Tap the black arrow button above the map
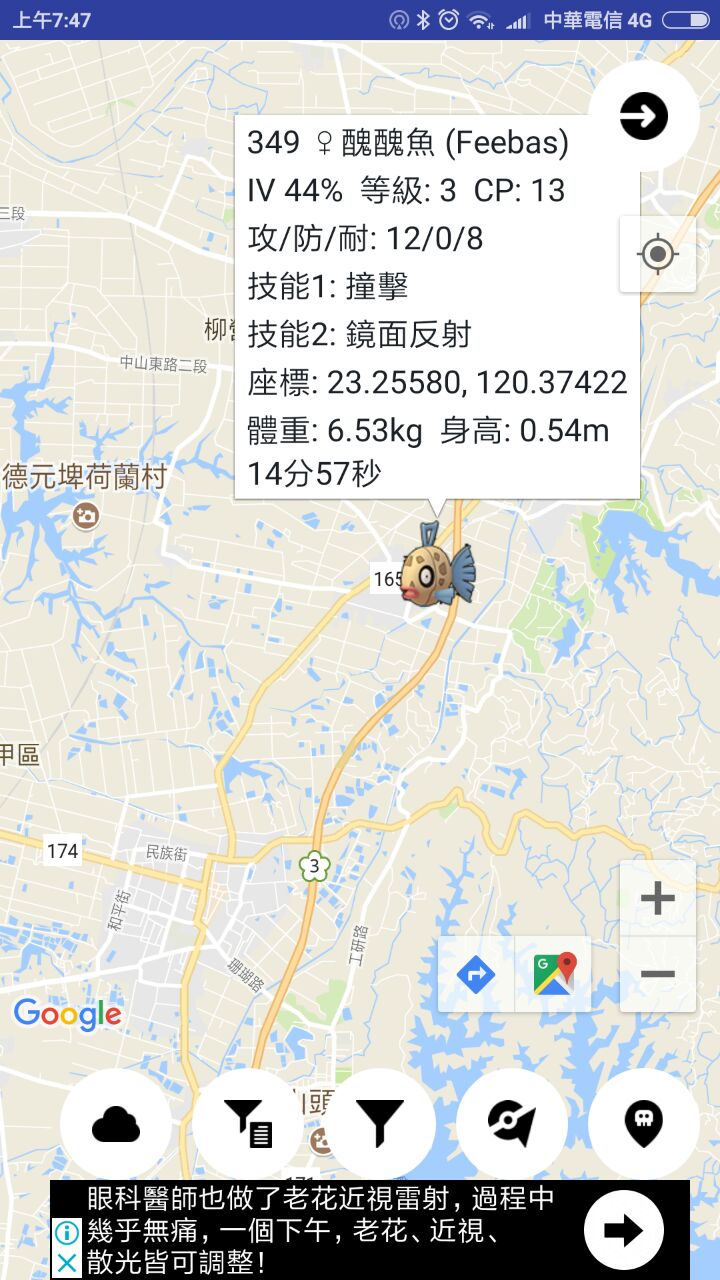 click(643, 116)
